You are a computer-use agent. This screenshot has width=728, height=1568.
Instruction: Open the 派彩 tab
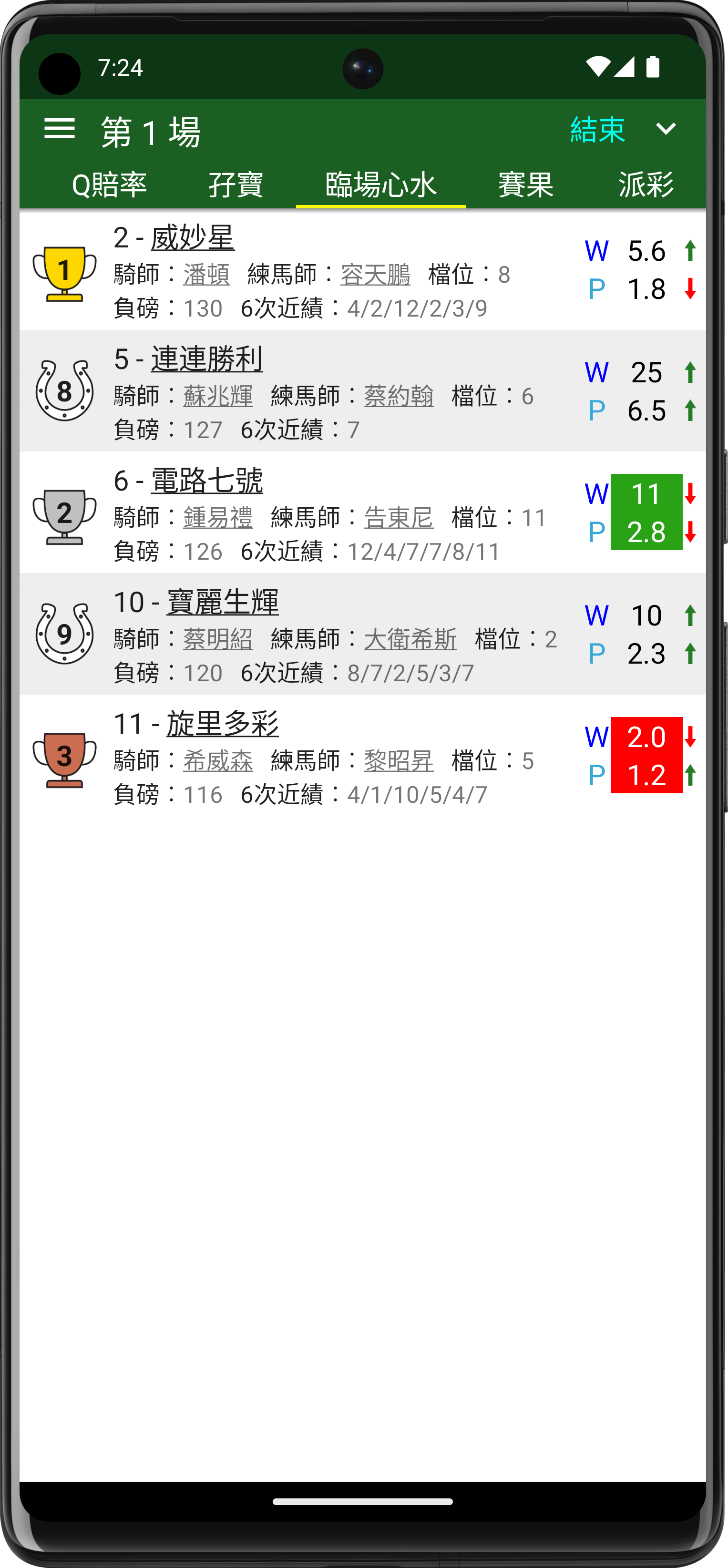point(646,184)
